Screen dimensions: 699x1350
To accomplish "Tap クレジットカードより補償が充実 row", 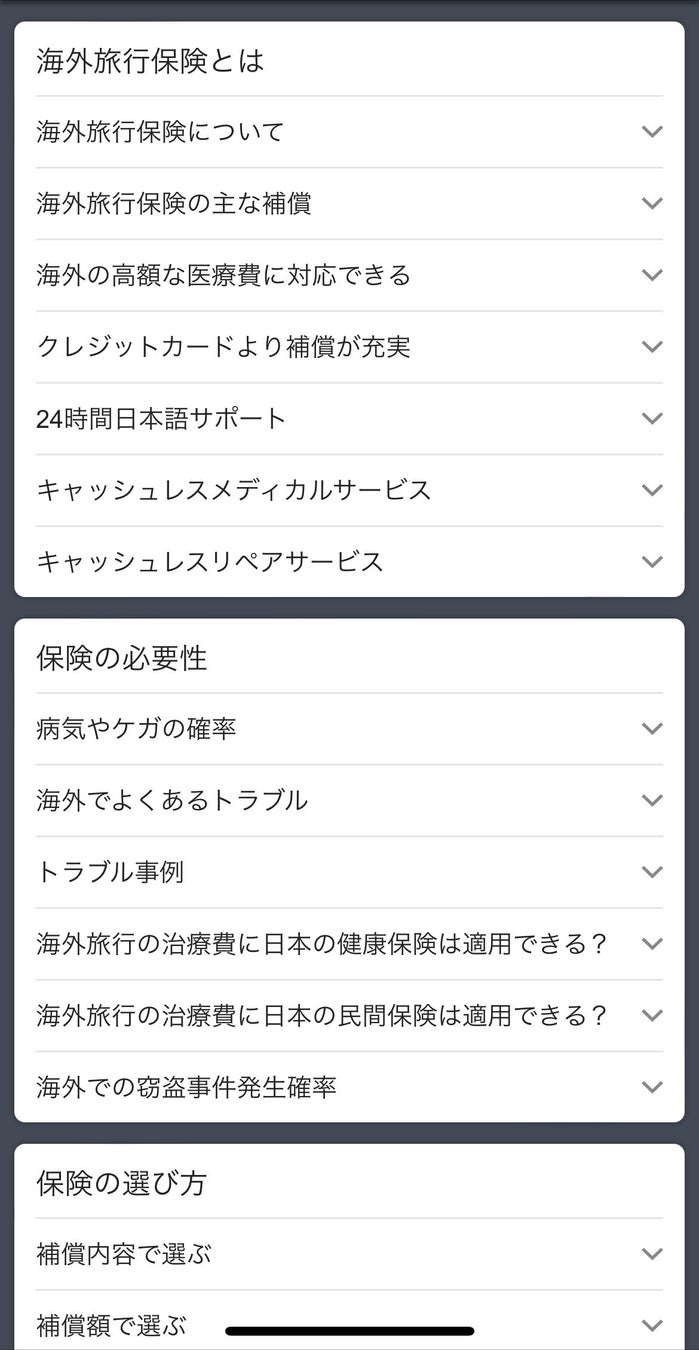I will click(349, 347).
